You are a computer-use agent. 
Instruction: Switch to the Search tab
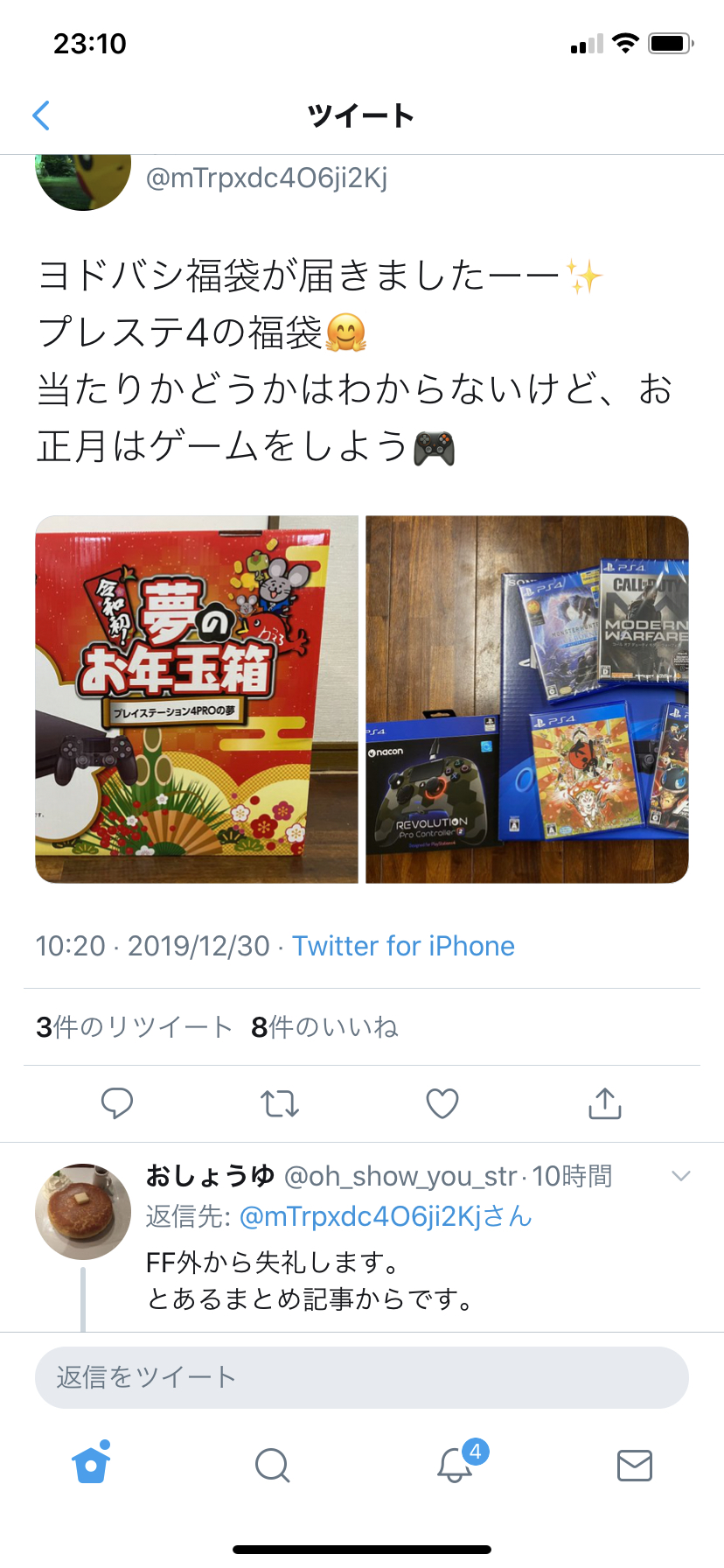(272, 1465)
